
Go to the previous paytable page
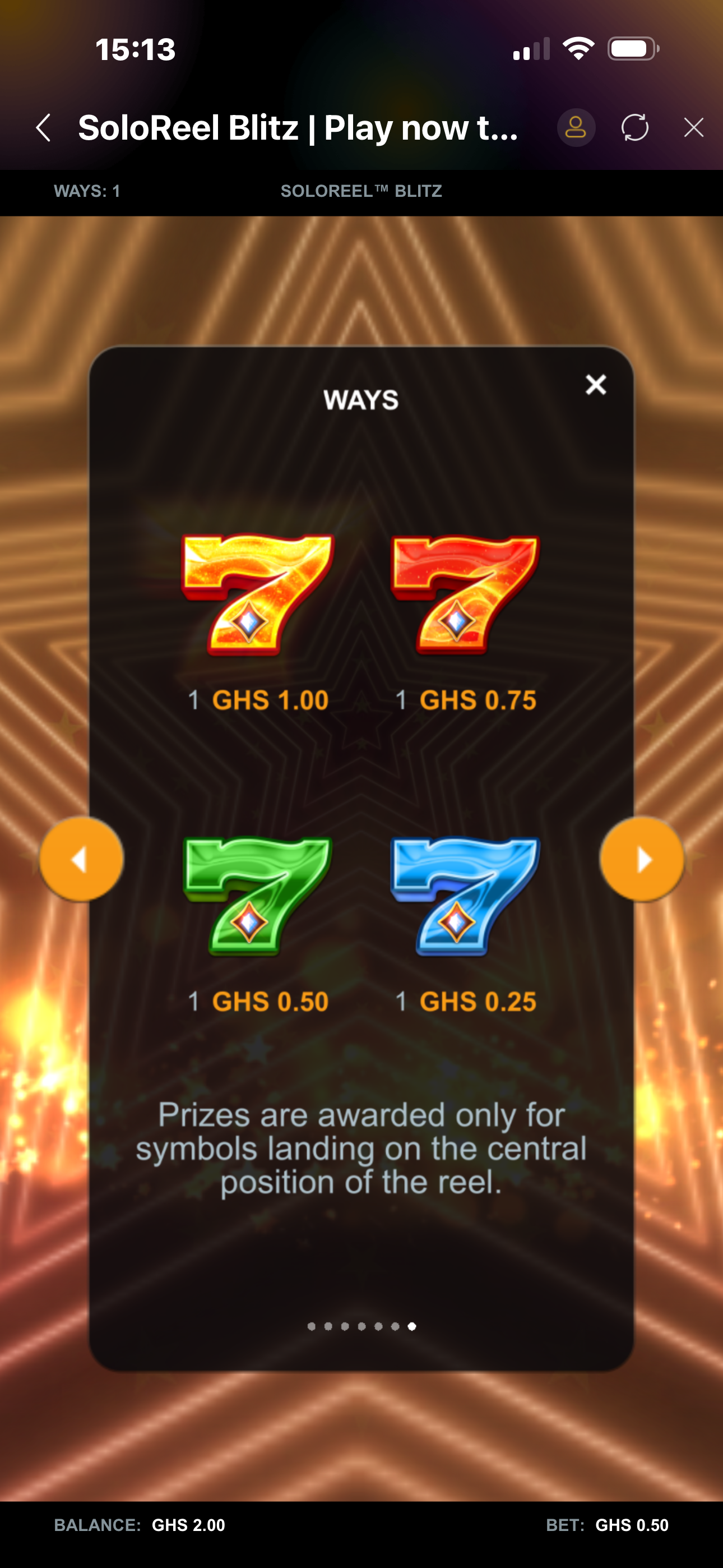(x=81, y=859)
